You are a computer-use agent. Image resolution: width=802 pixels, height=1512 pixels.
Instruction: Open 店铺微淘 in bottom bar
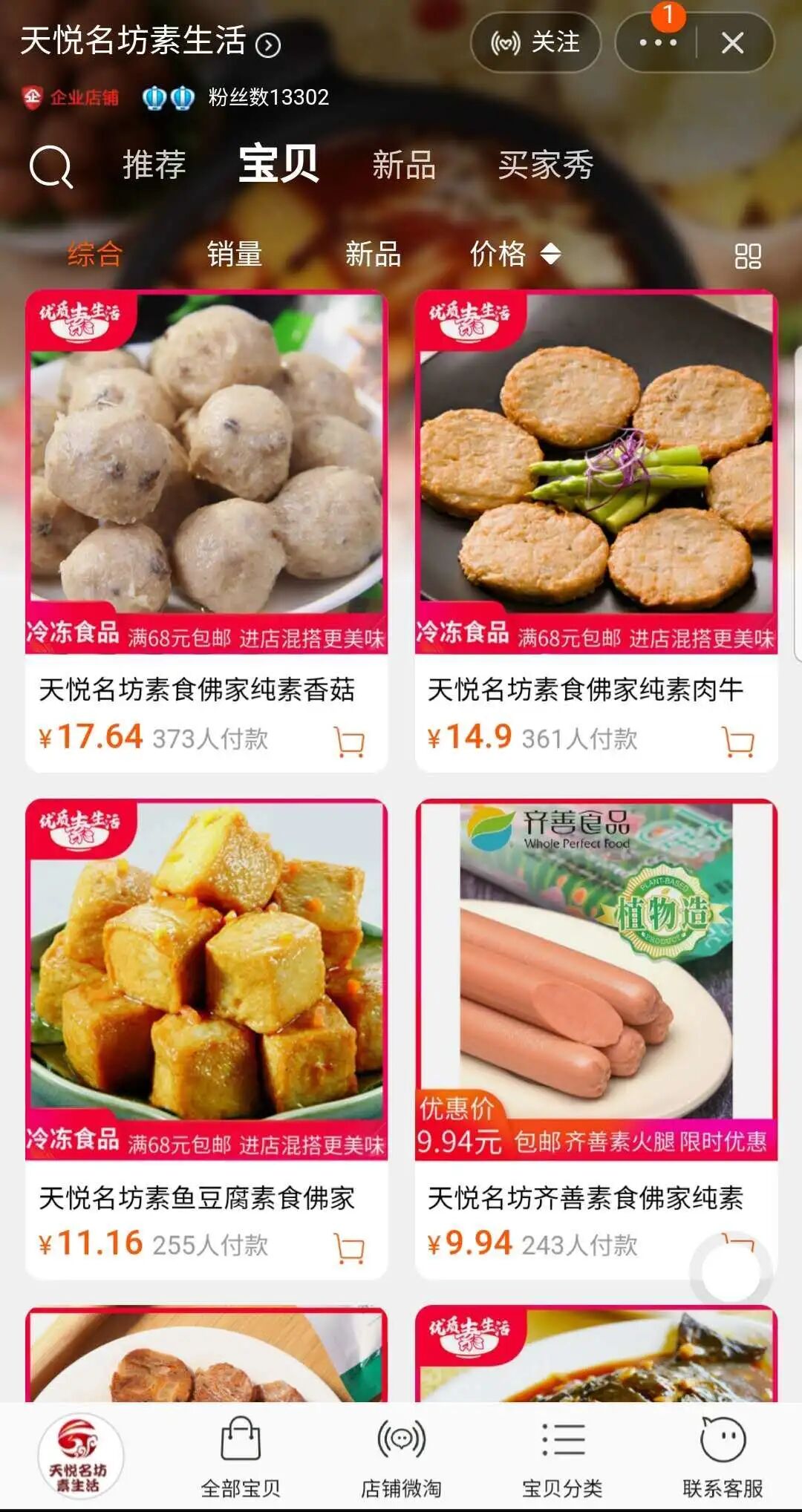pos(401,1456)
